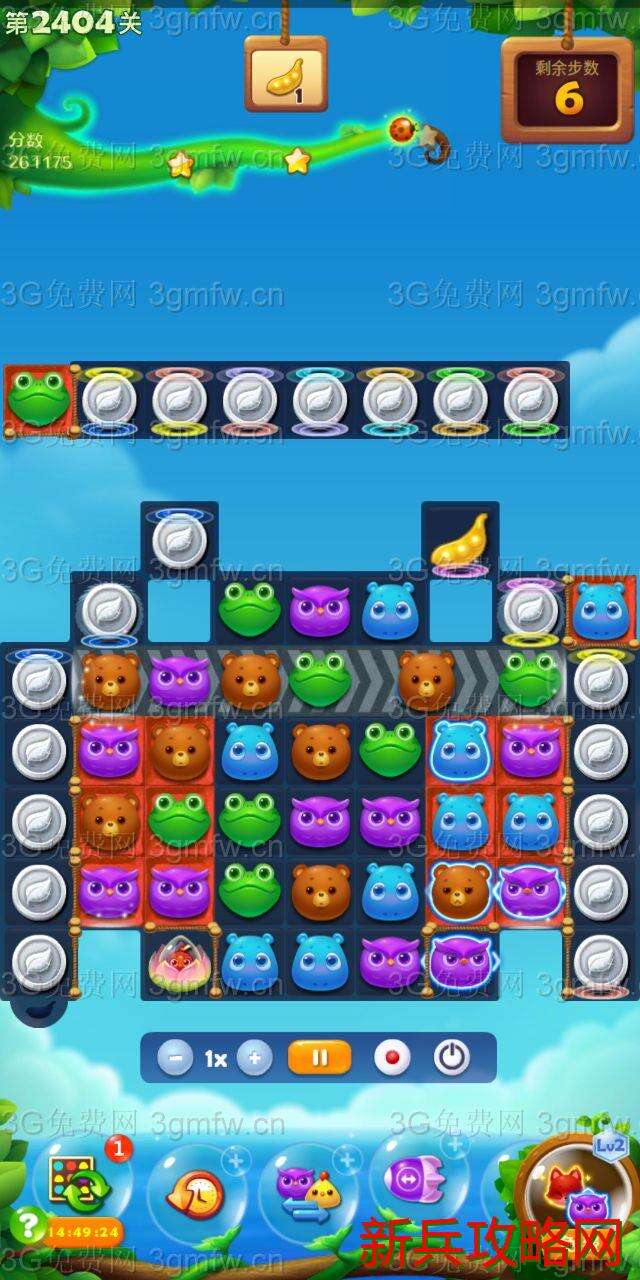Activate the swap animals booster bubble
The width and height of the screenshot is (640, 1280).
pyautogui.click(x=308, y=1190)
